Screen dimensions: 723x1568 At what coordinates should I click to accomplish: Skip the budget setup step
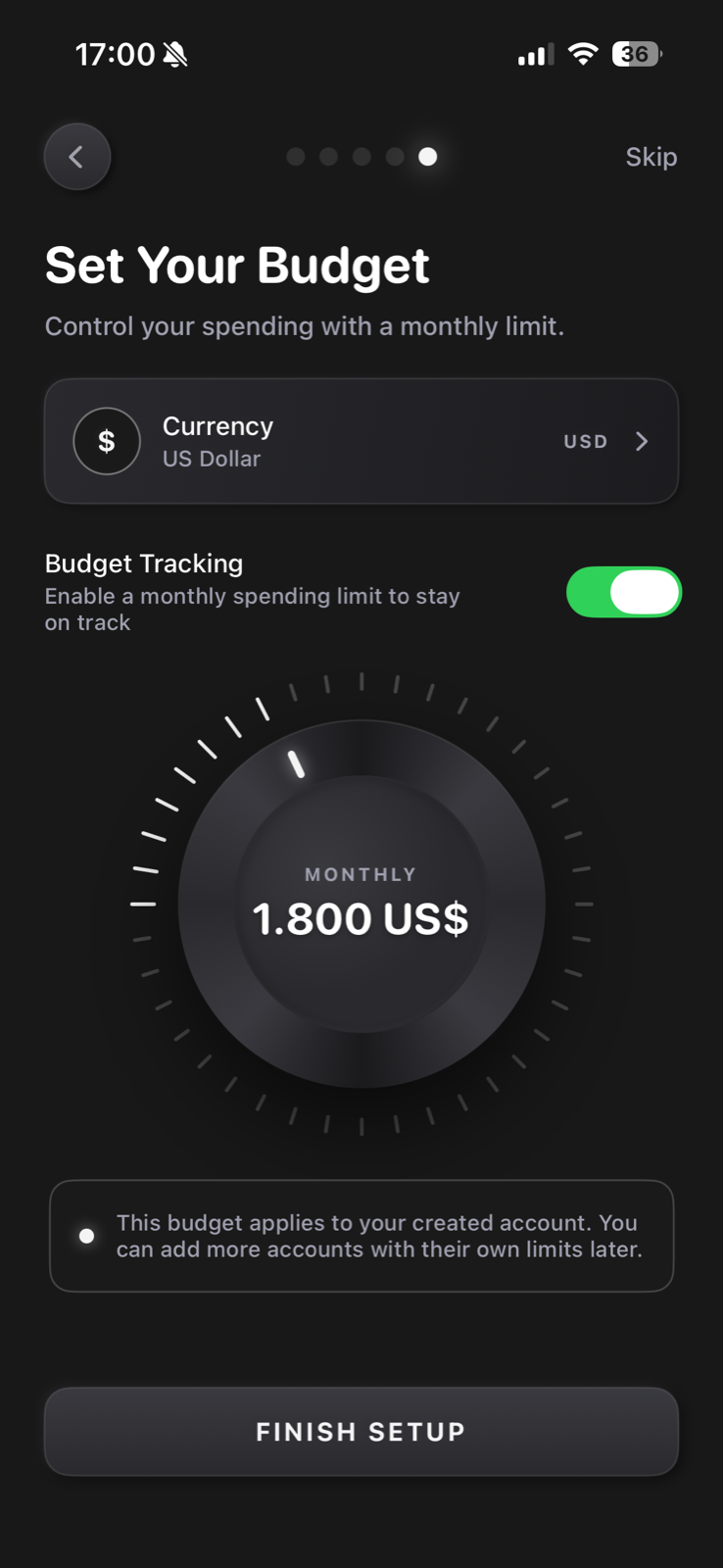[651, 156]
